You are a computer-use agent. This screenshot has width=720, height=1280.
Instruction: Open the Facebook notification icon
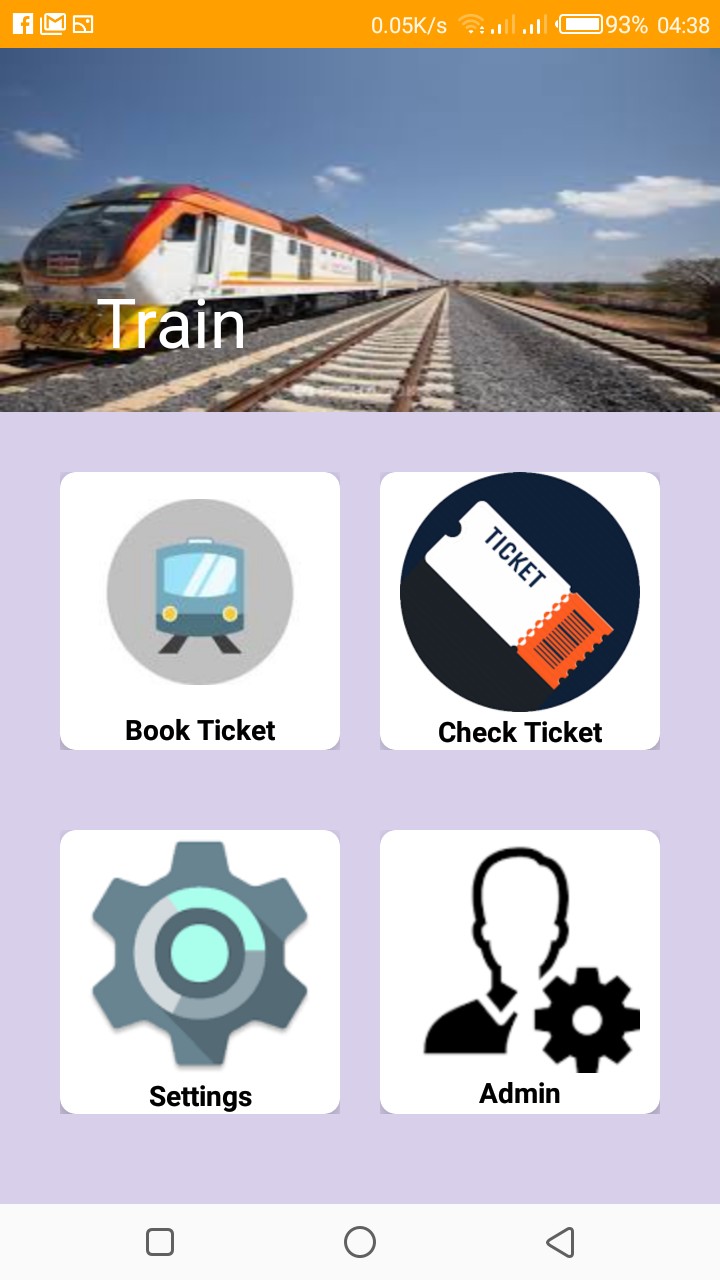click(x=22, y=22)
